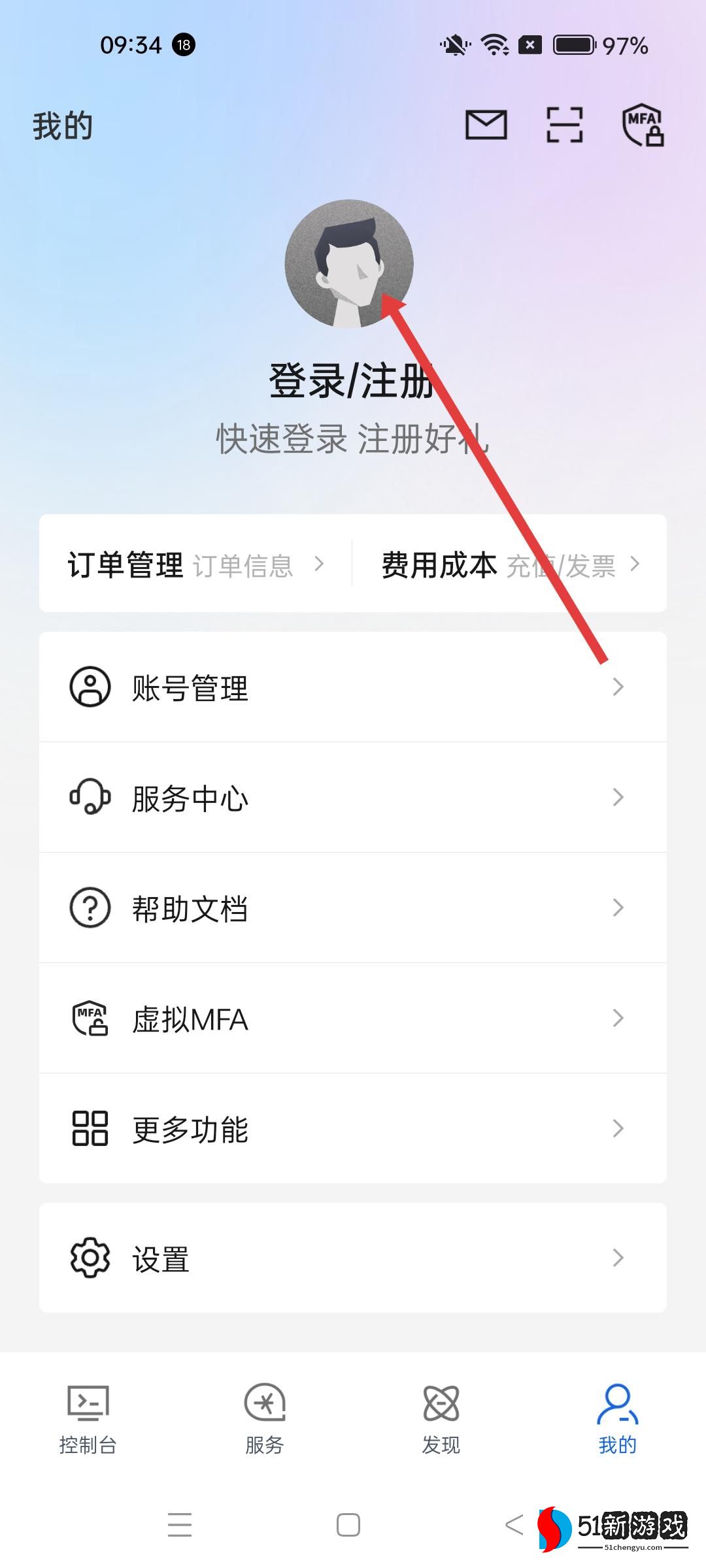Tap 登录/注册 to sign in
706x1568 pixels.
tap(351, 380)
